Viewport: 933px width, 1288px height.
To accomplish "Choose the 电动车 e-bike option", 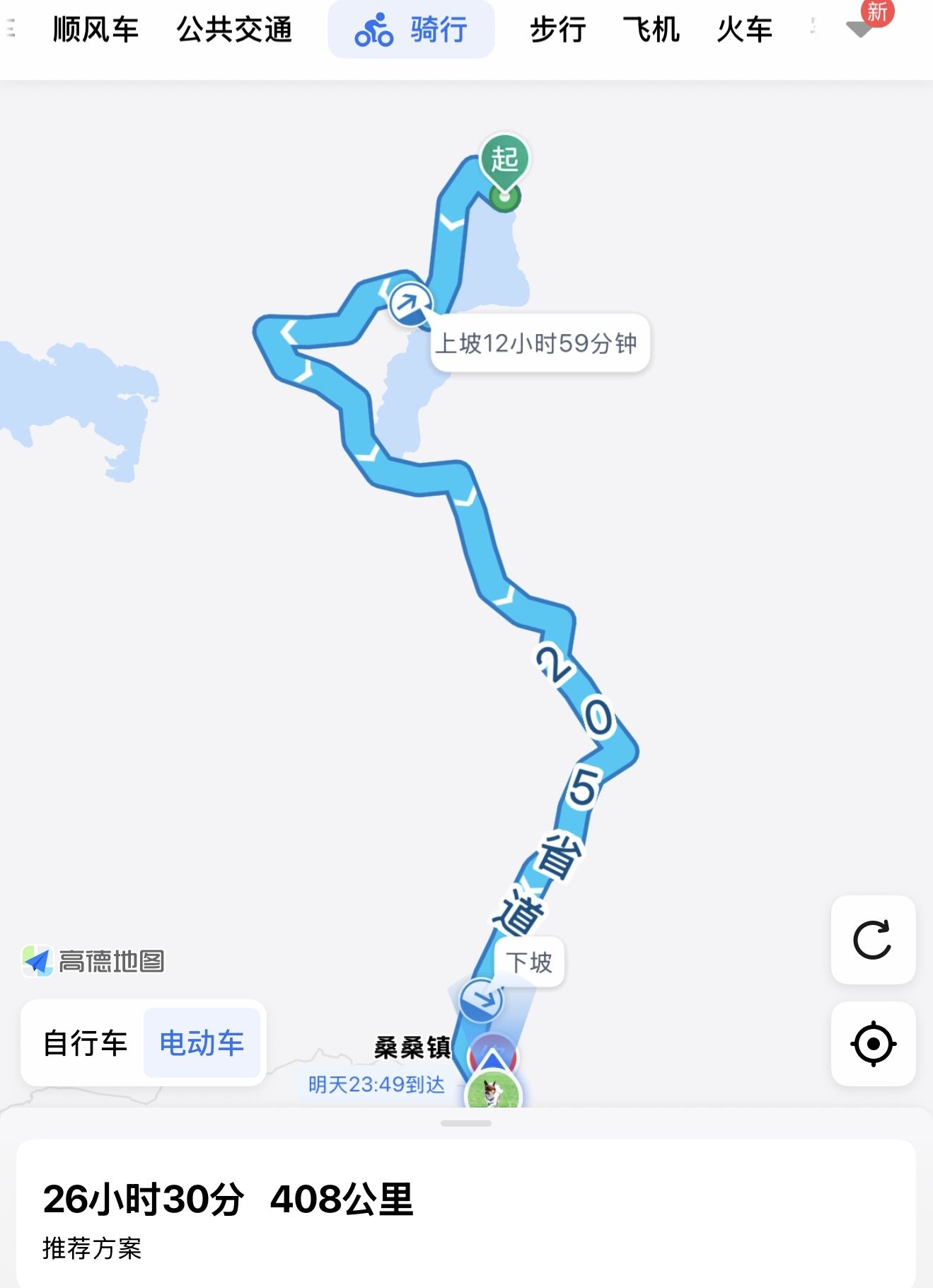I will point(202,1043).
